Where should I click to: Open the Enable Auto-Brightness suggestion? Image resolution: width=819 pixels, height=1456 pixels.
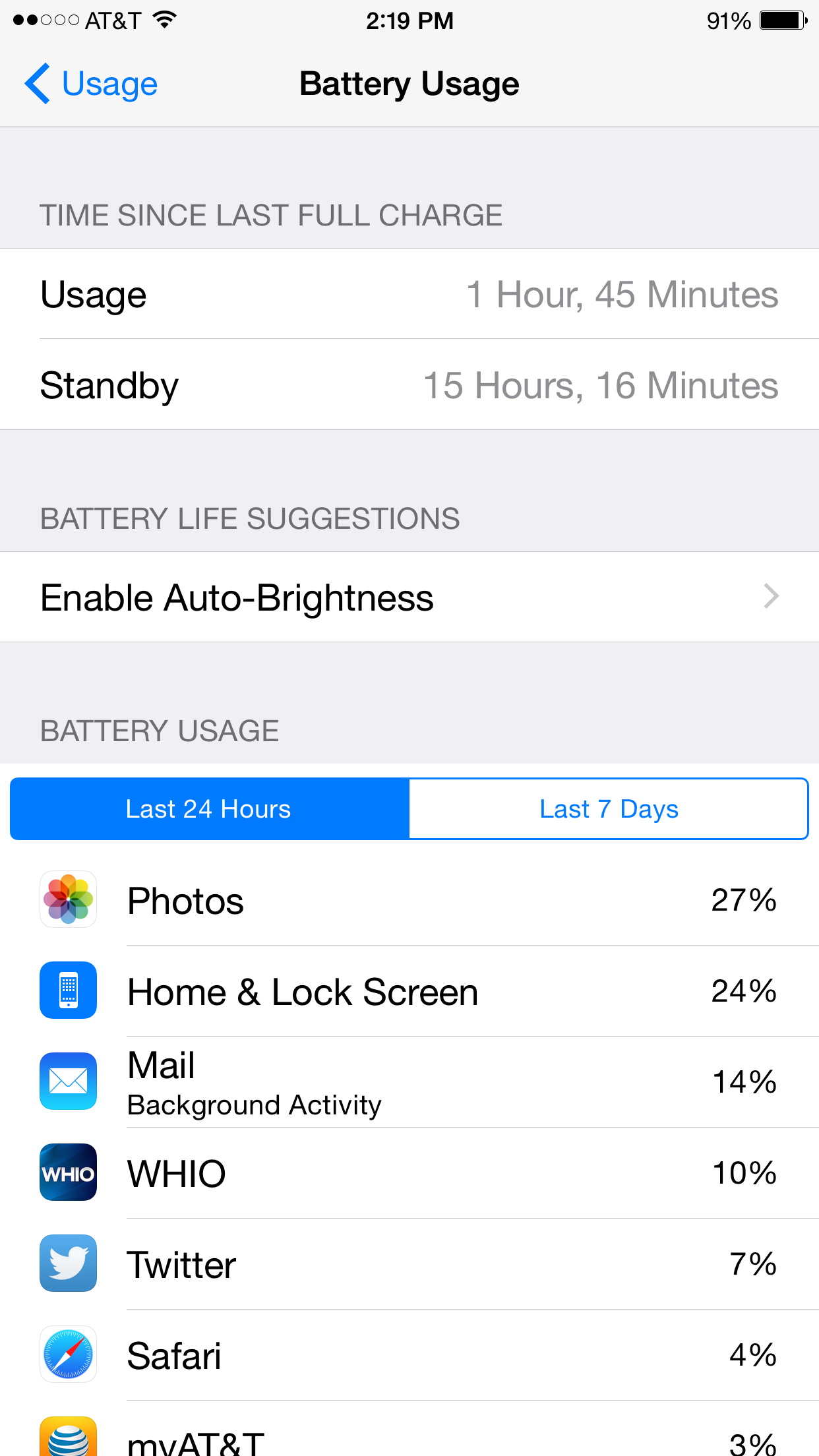[x=409, y=597]
